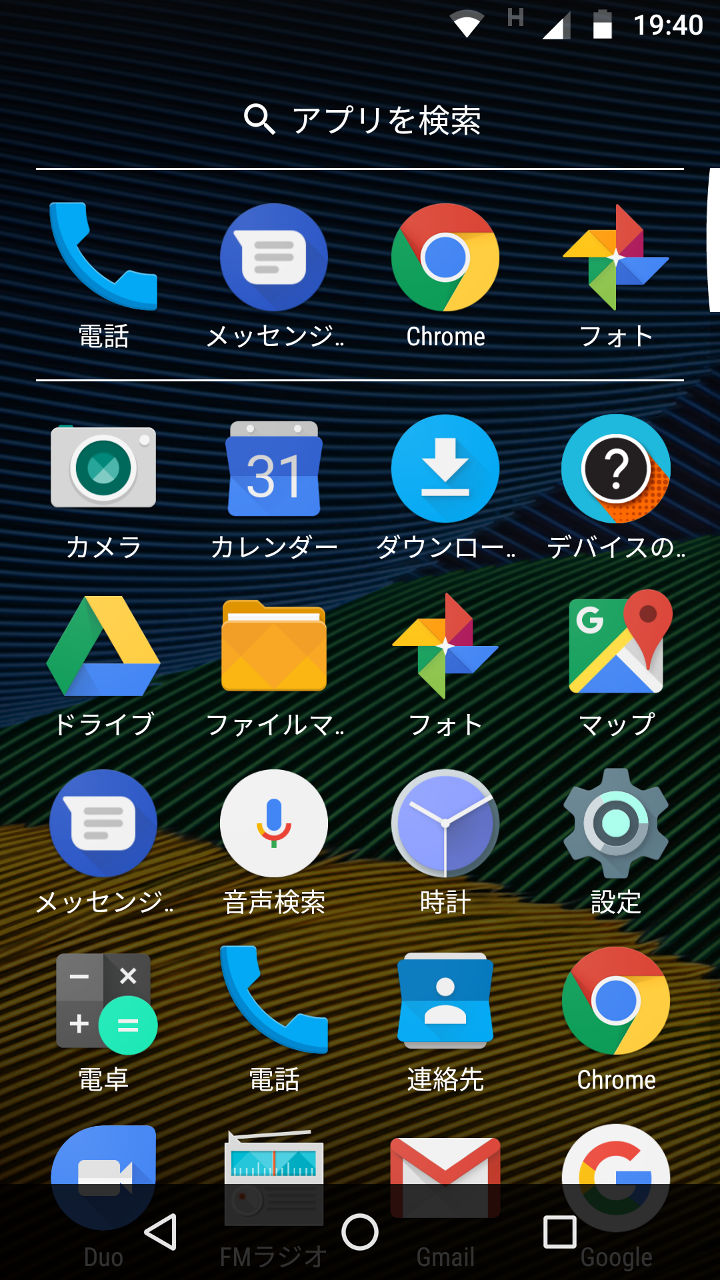Open the ダウンロード downloads app

445,468
